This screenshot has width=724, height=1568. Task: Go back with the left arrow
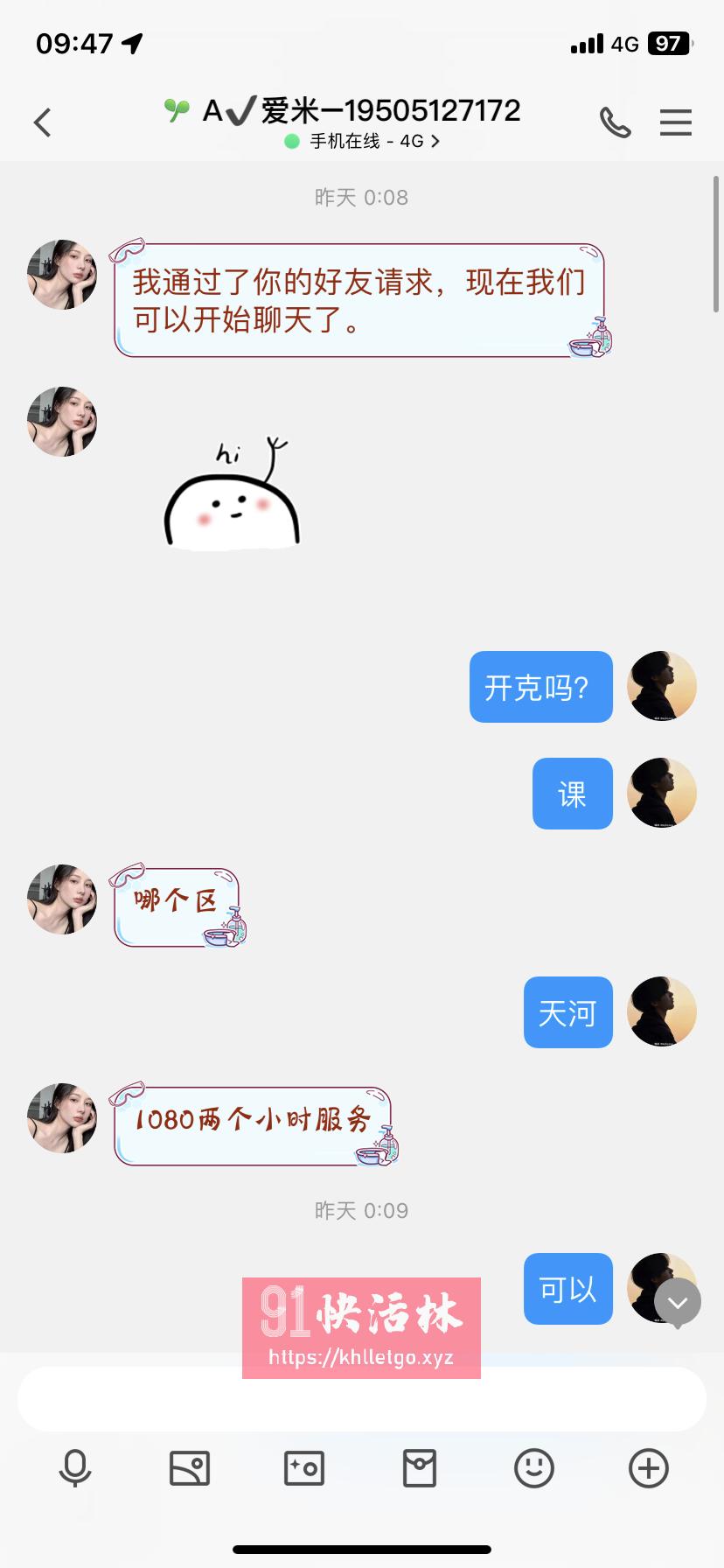(x=42, y=122)
